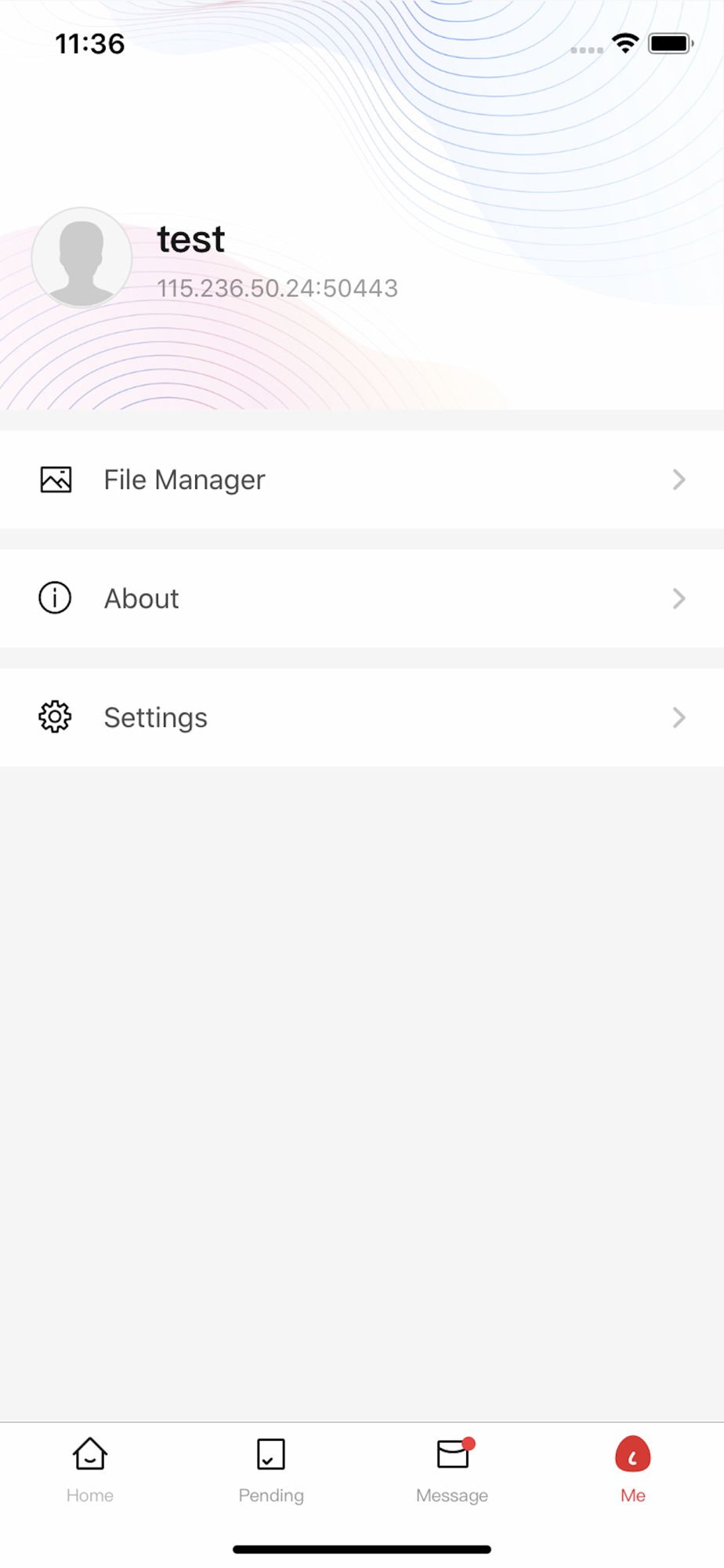Tap the profile avatar for test
This screenshot has height=1568, width=724.
coord(81,258)
